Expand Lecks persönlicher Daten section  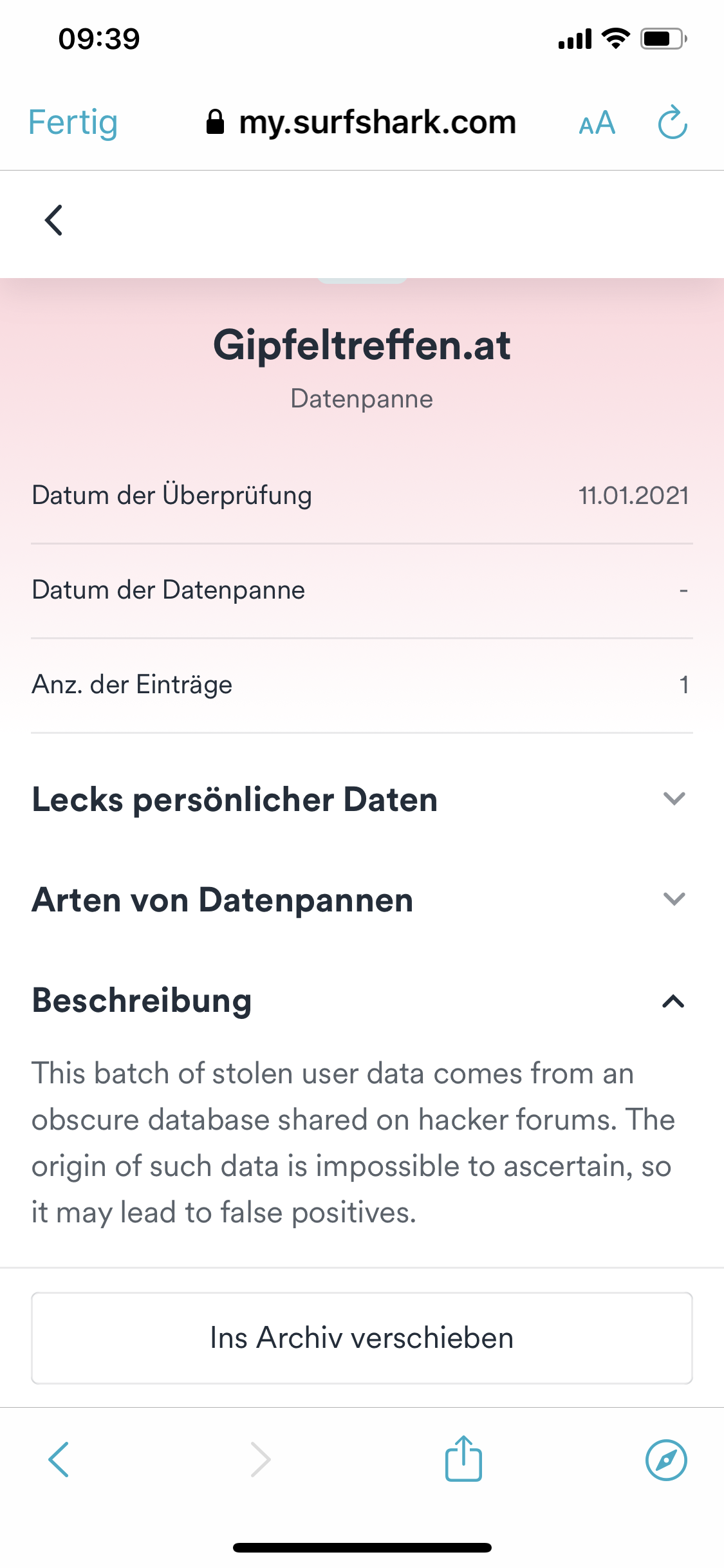pos(673,799)
